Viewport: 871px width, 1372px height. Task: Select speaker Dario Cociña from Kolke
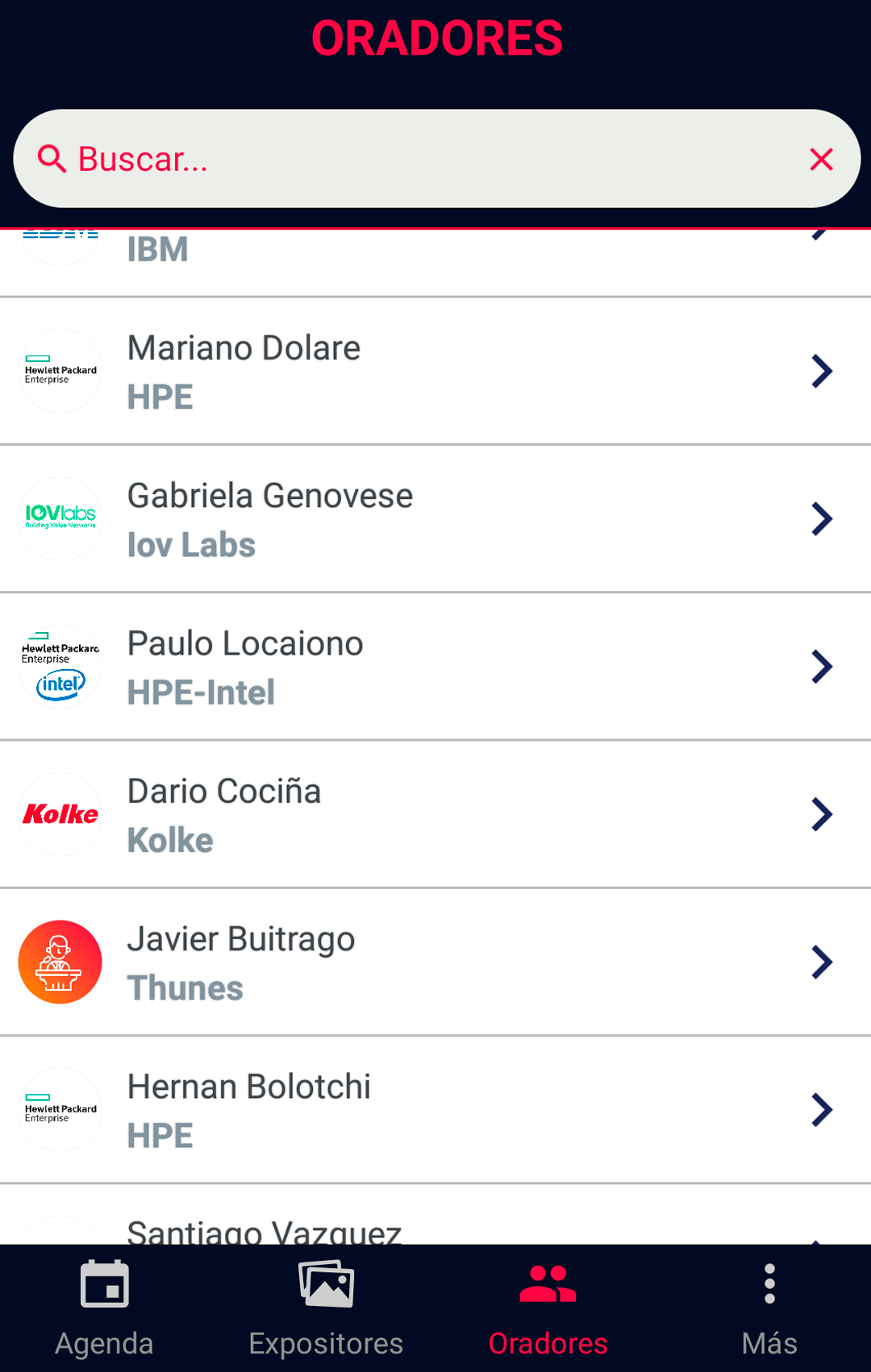[x=435, y=814]
